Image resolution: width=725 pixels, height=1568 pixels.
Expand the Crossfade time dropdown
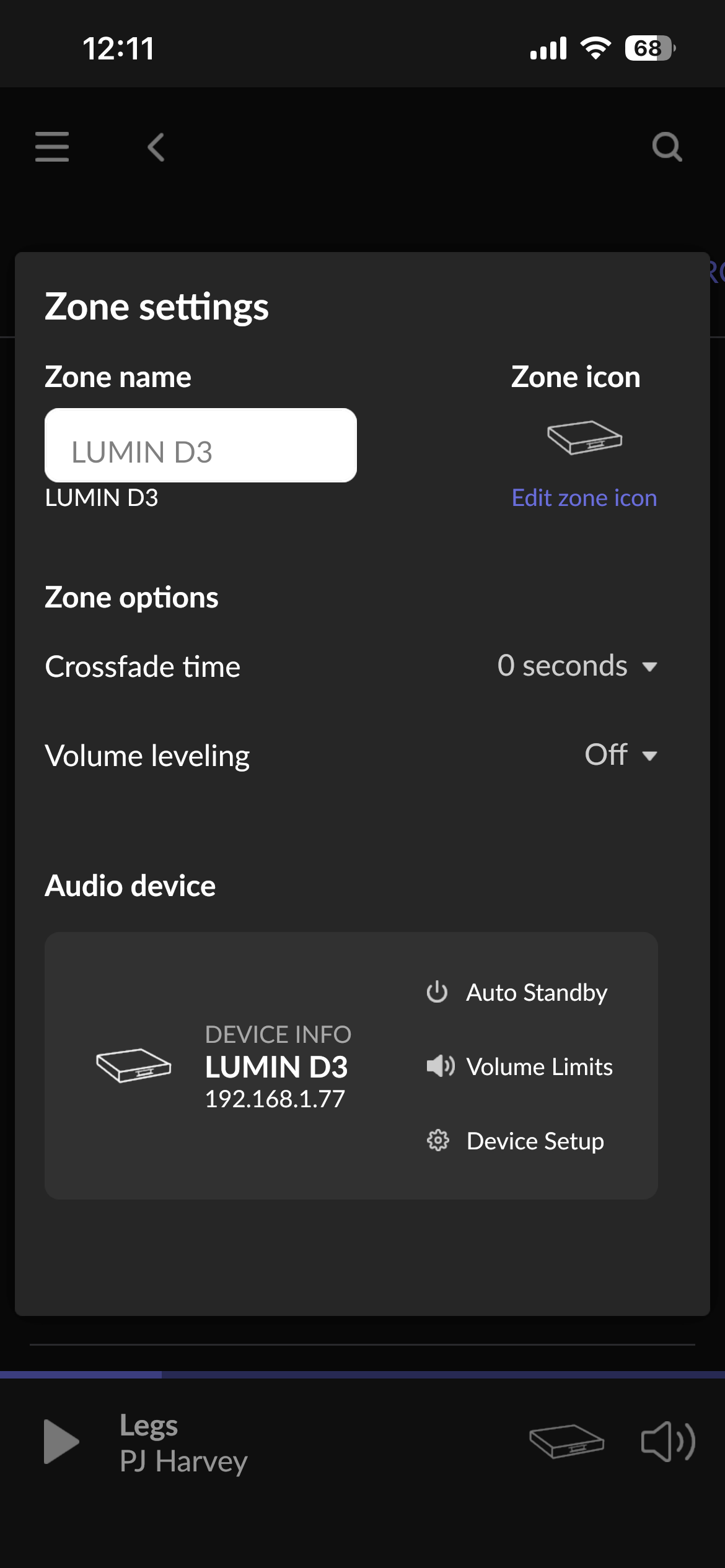578,666
